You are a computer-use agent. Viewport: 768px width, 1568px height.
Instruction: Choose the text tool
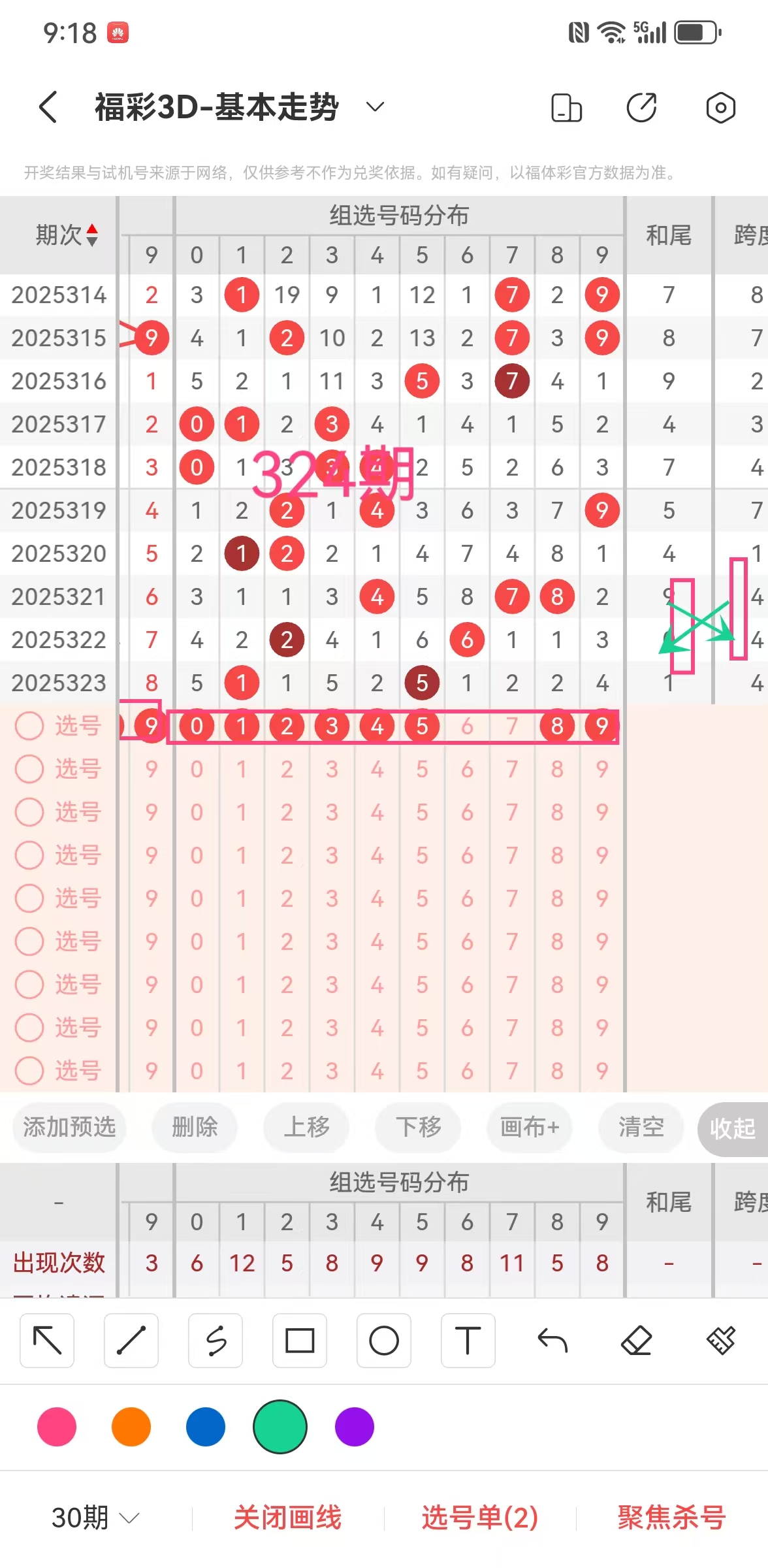coord(468,1341)
